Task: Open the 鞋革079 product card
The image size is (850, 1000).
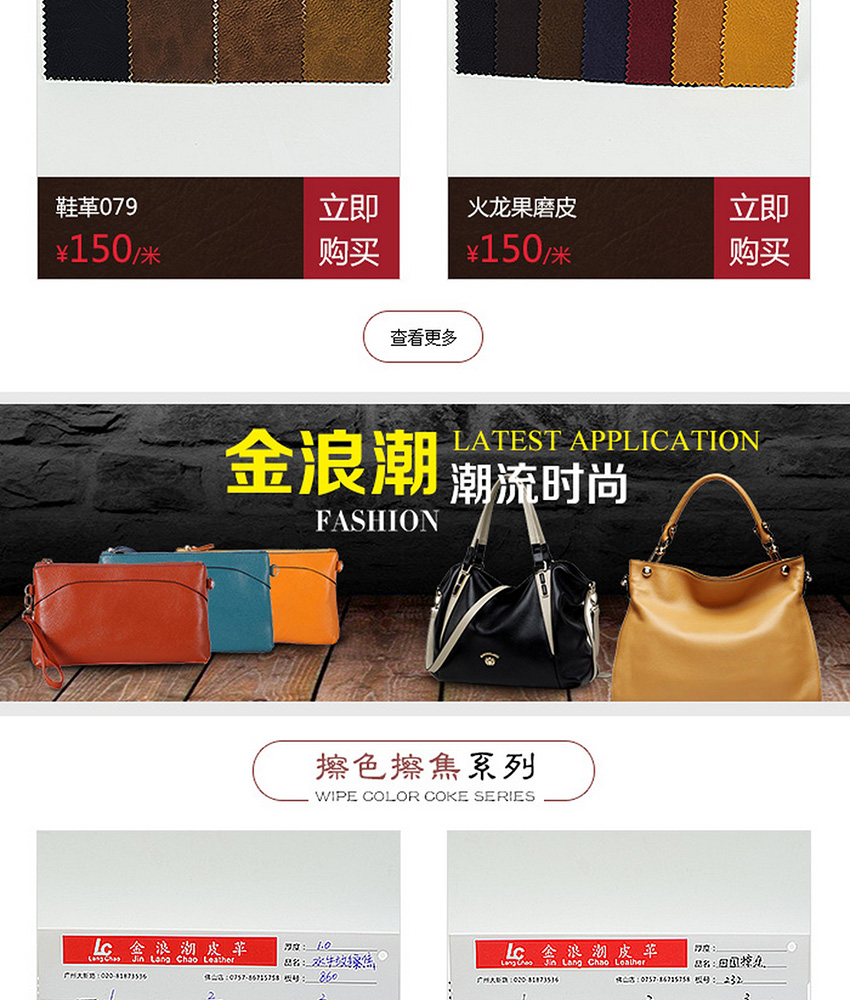Action: click(170, 228)
